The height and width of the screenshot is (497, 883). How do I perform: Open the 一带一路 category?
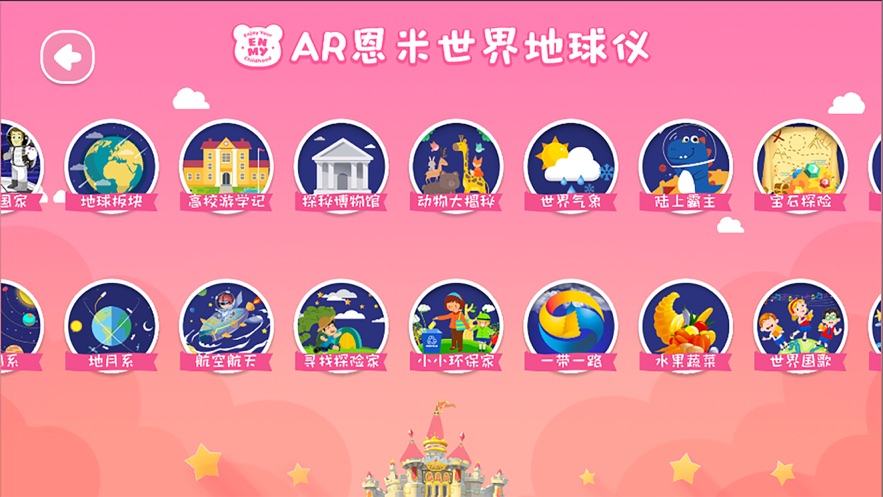pyautogui.click(x=571, y=326)
